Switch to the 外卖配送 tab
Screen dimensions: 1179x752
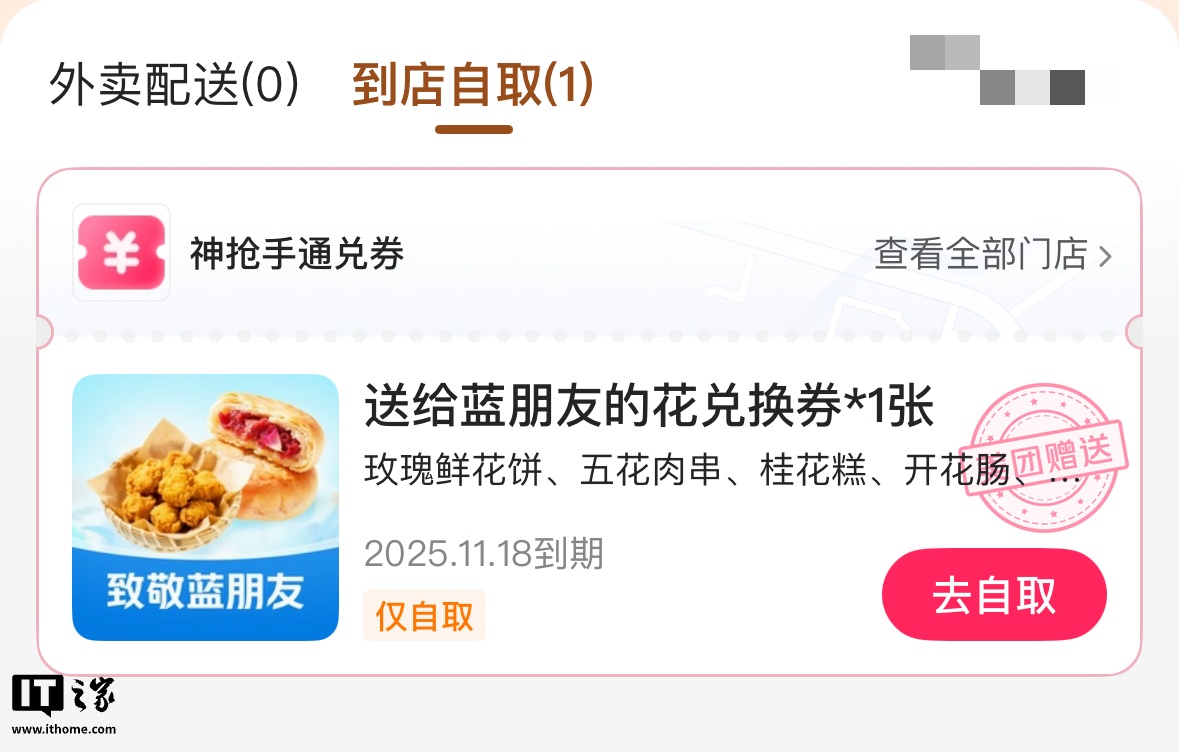175,85
